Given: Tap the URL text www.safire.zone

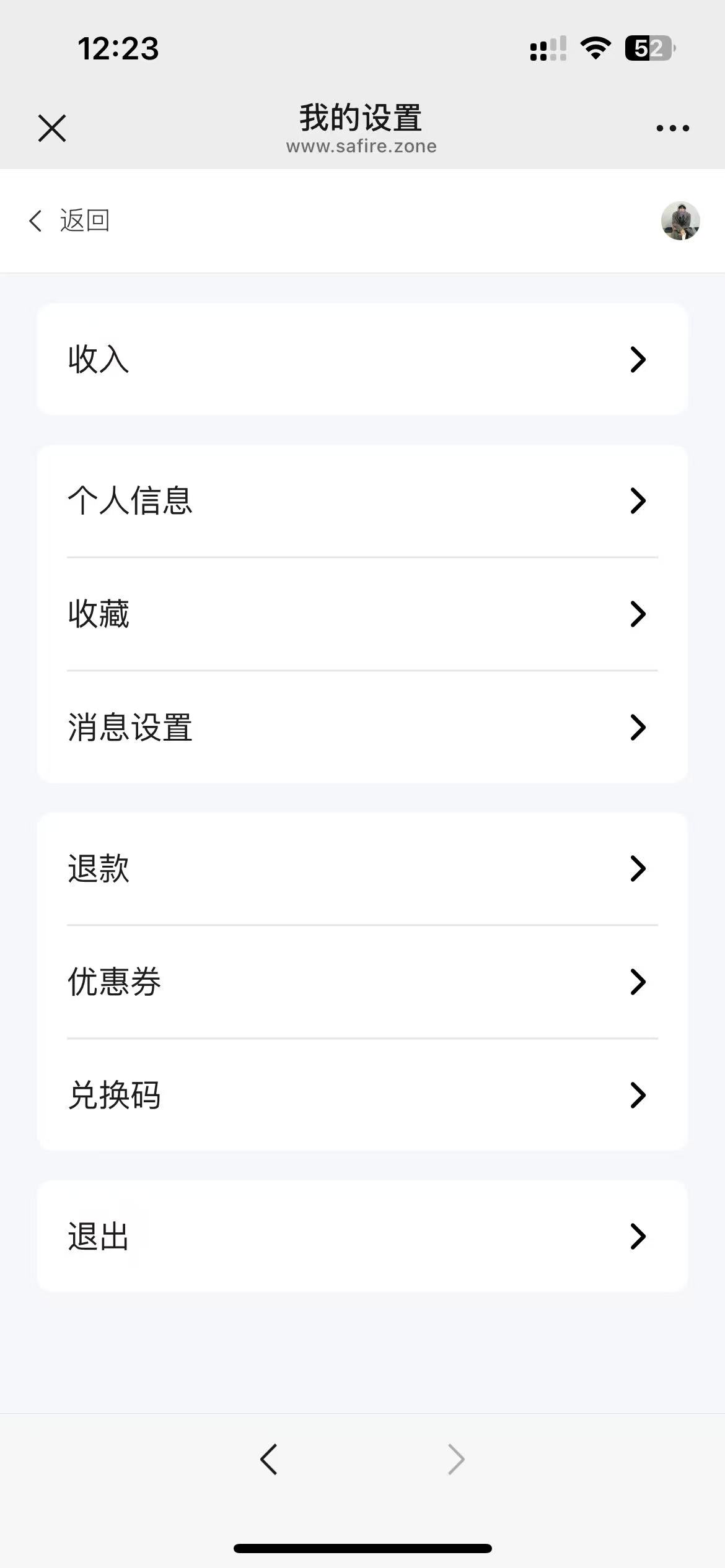Looking at the screenshot, I should 361,146.
